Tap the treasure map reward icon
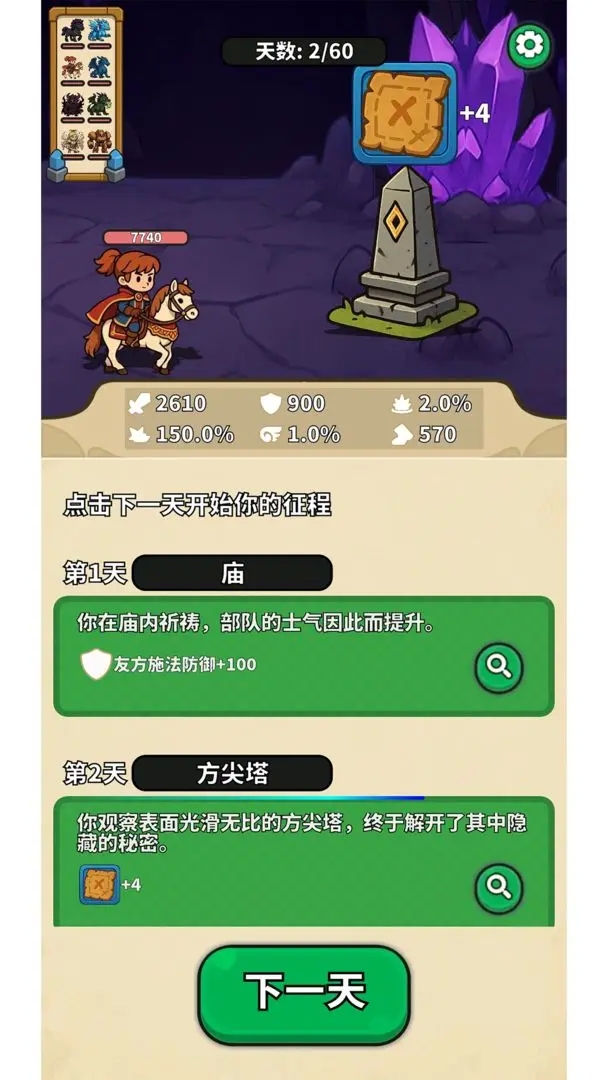This screenshot has width=608, height=1080. click(405, 114)
